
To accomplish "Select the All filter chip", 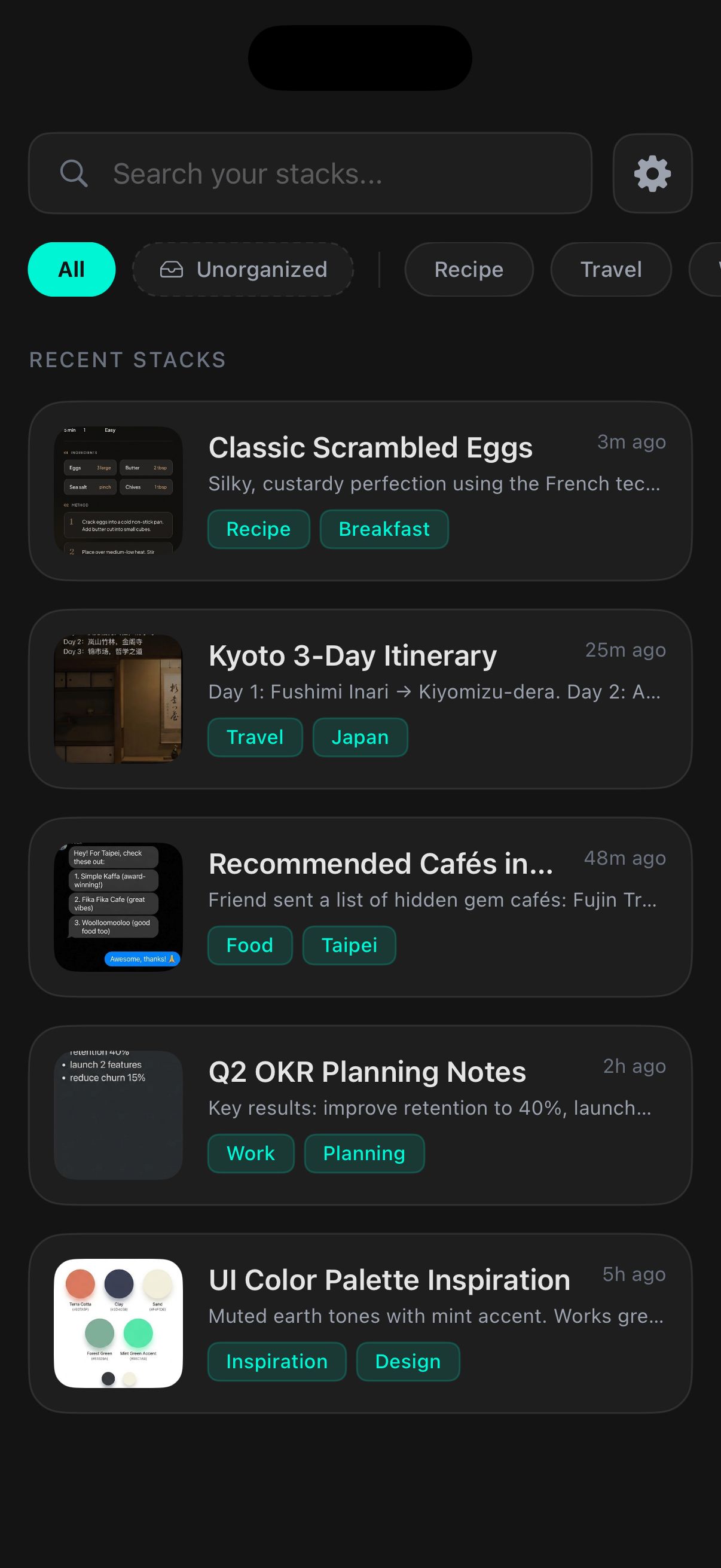I will point(71,269).
